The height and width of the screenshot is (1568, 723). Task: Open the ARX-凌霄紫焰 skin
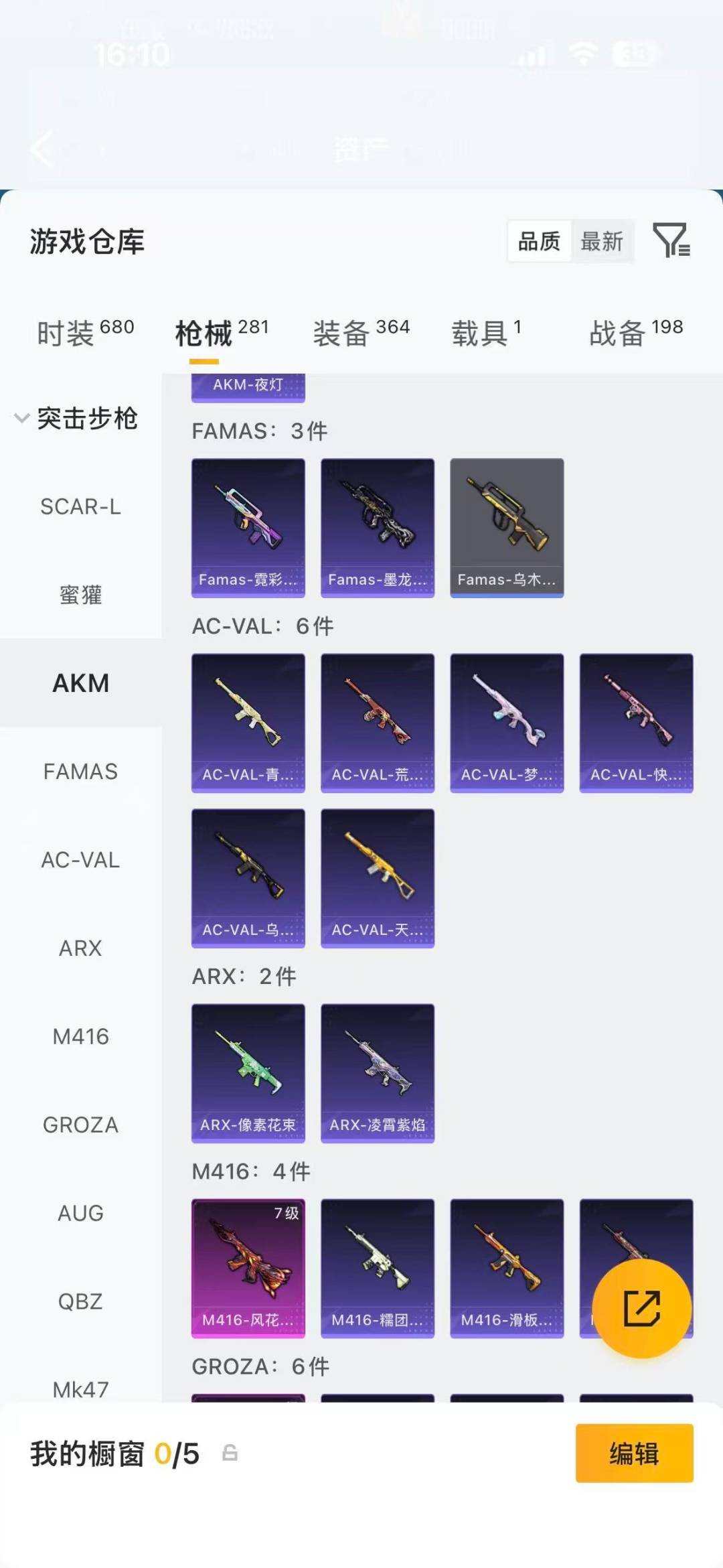tap(378, 1073)
